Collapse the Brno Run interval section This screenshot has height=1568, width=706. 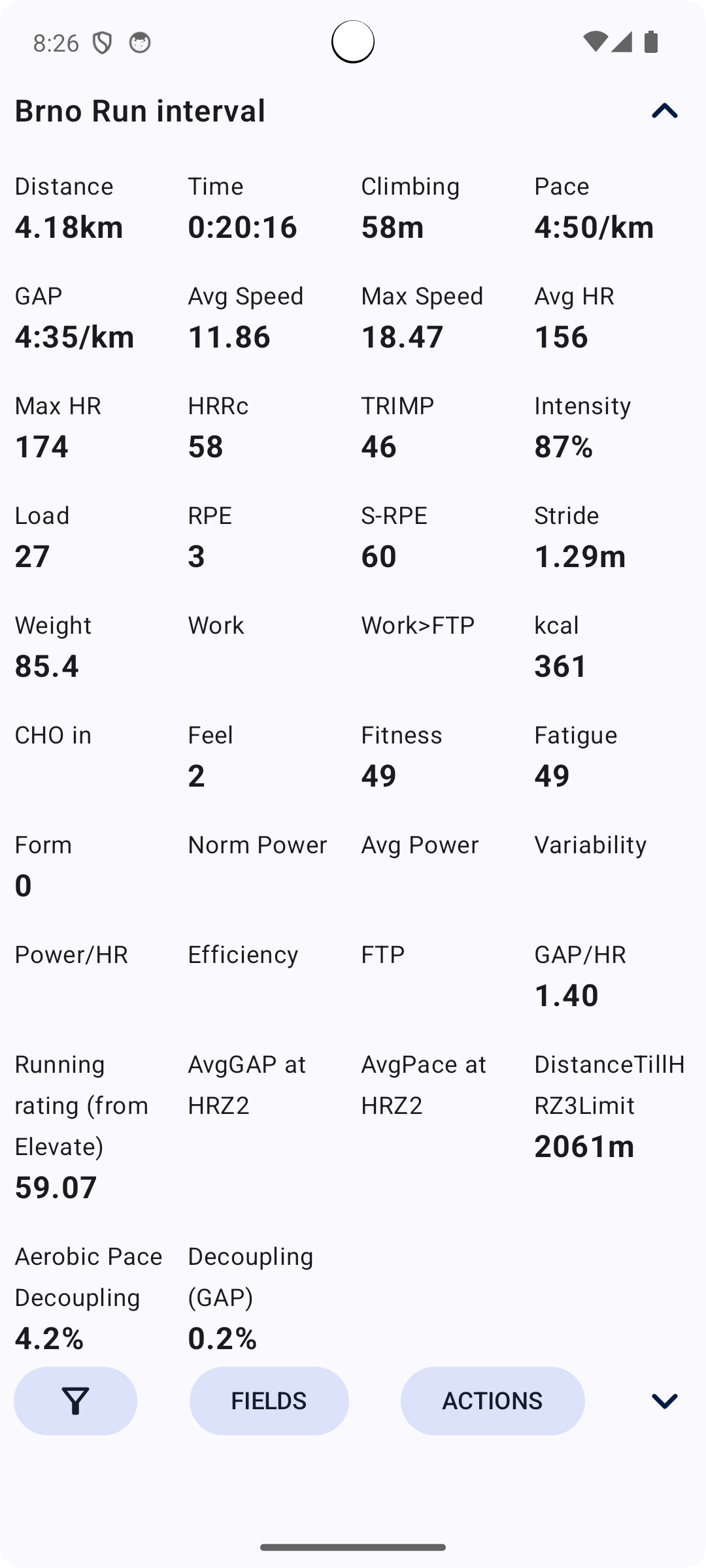click(x=664, y=111)
